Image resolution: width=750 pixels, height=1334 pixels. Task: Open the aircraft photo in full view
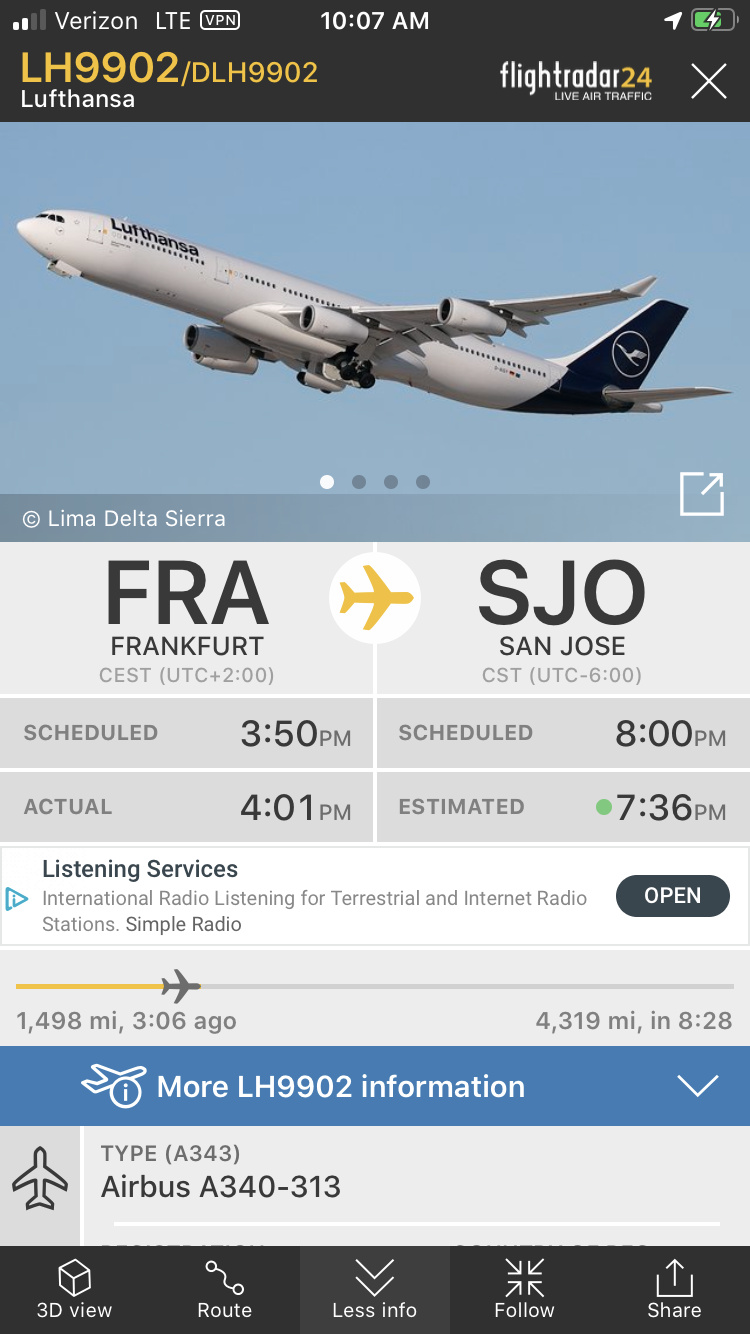701,495
